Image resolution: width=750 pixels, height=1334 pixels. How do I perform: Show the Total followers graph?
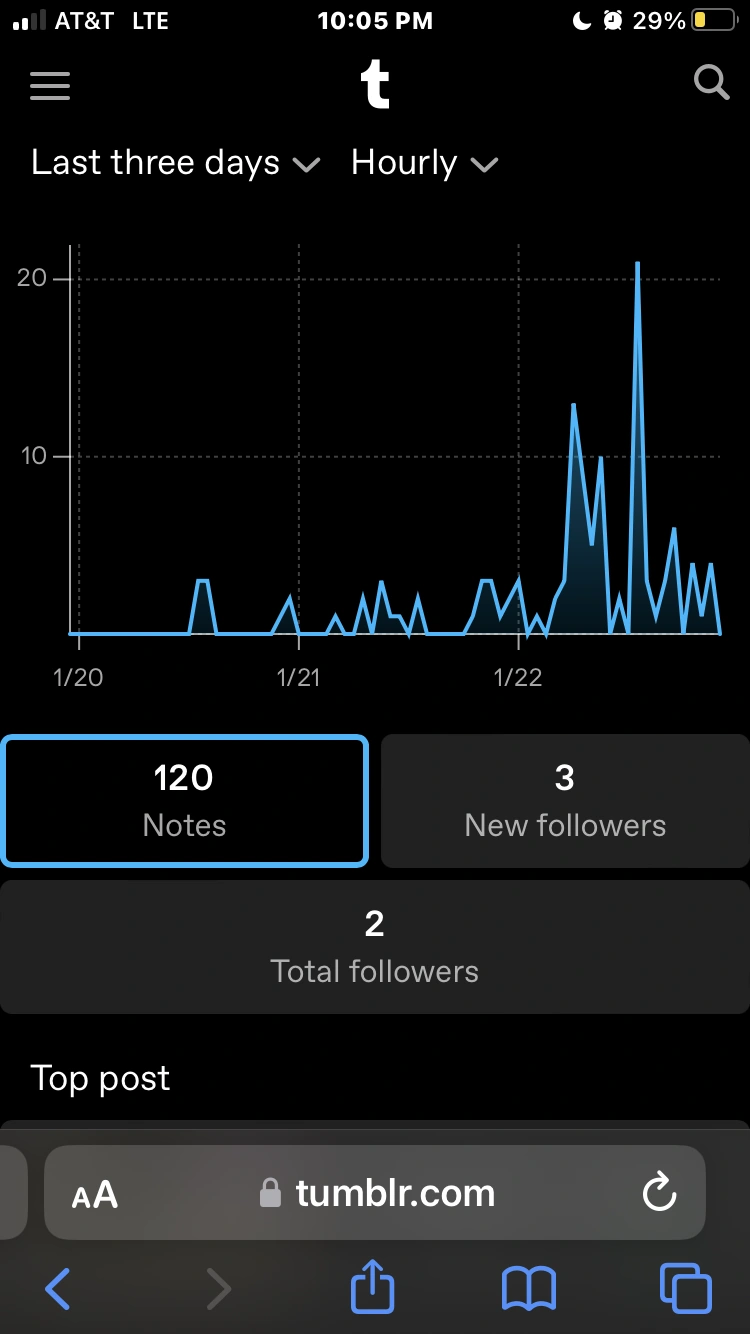(375, 946)
